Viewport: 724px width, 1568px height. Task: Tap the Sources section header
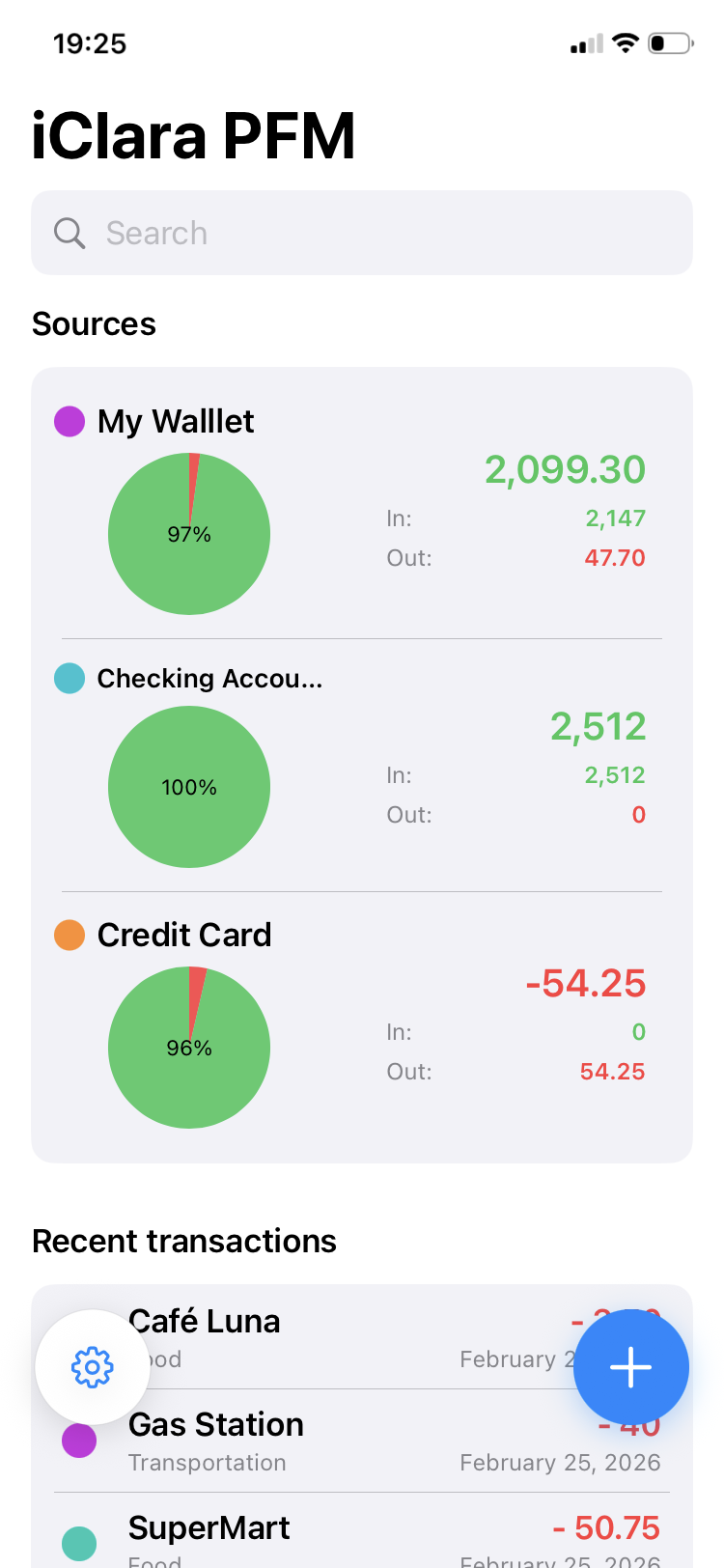click(94, 323)
